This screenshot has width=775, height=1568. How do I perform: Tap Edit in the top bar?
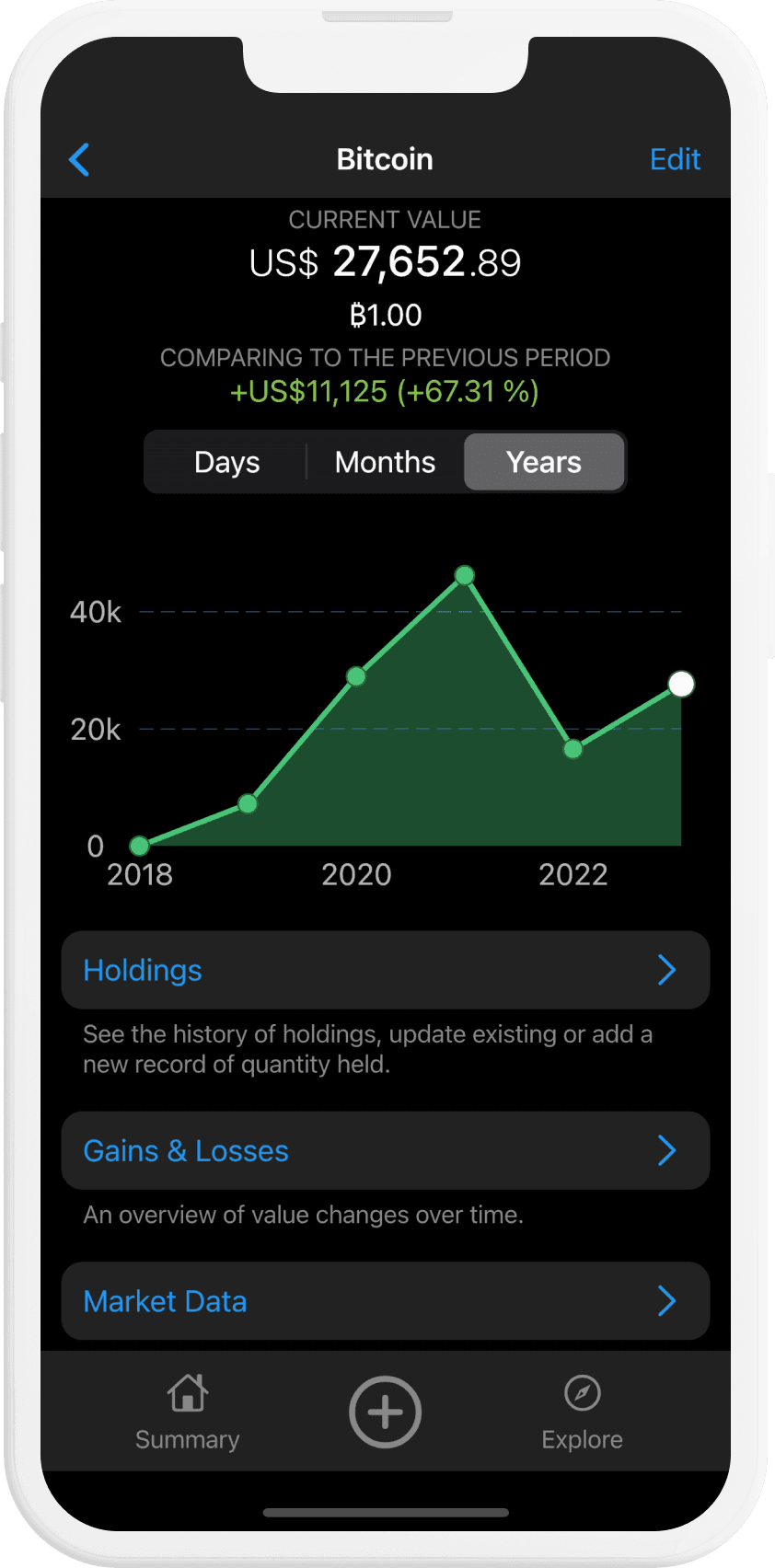coord(675,159)
